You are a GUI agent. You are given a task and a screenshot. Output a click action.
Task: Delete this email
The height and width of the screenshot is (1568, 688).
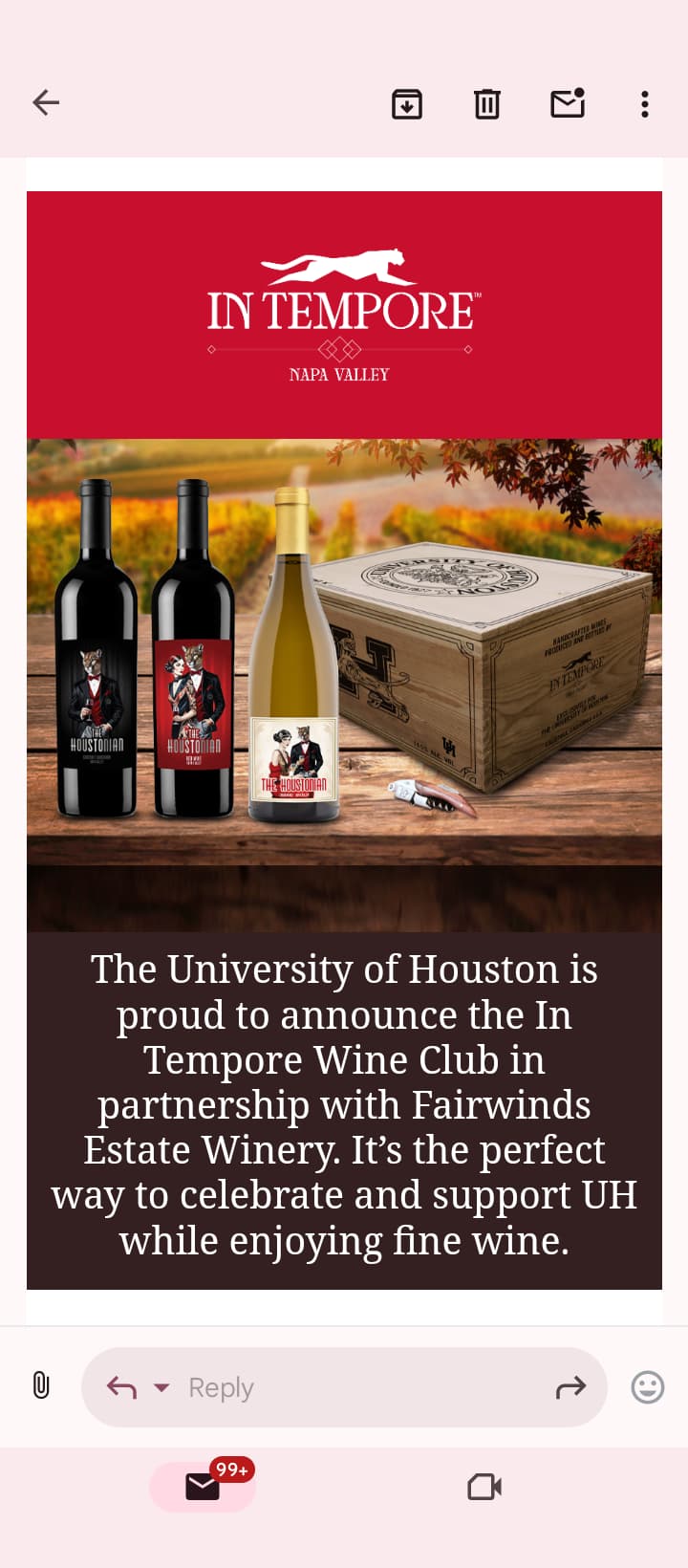pos(487,103)
